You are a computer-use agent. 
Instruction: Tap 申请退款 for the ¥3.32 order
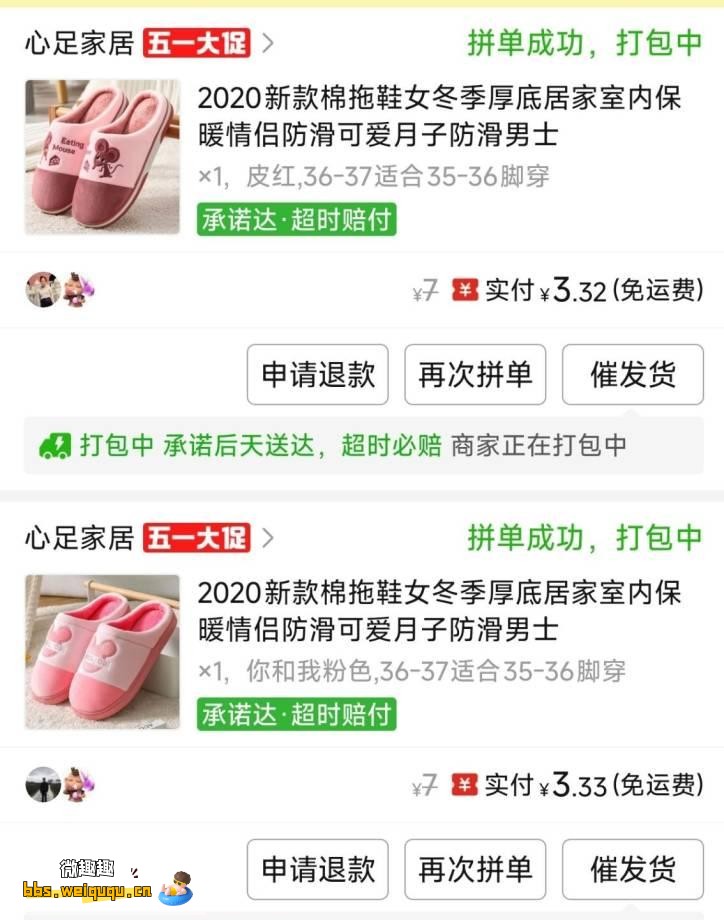tap(318, 375)
